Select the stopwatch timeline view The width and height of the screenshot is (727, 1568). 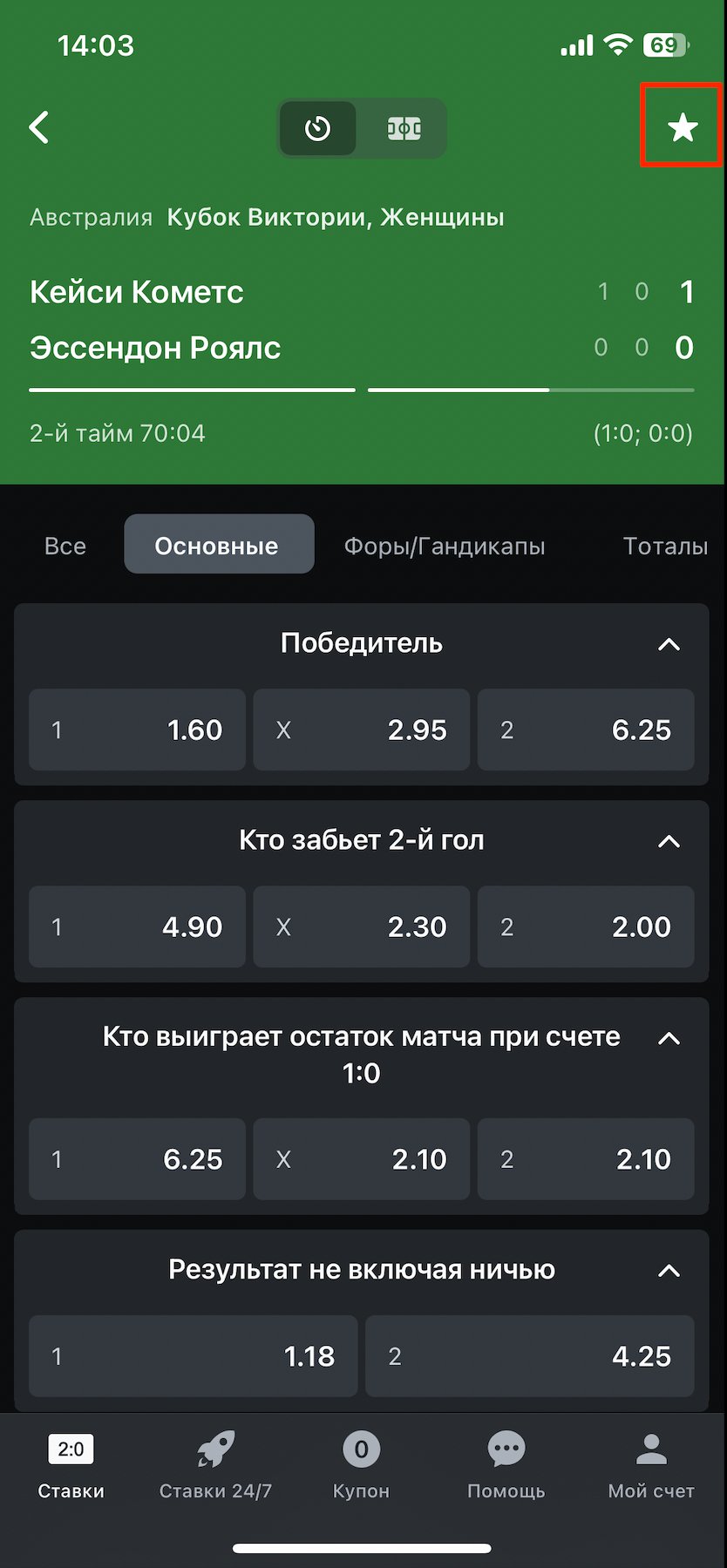[x=318, y=129]
